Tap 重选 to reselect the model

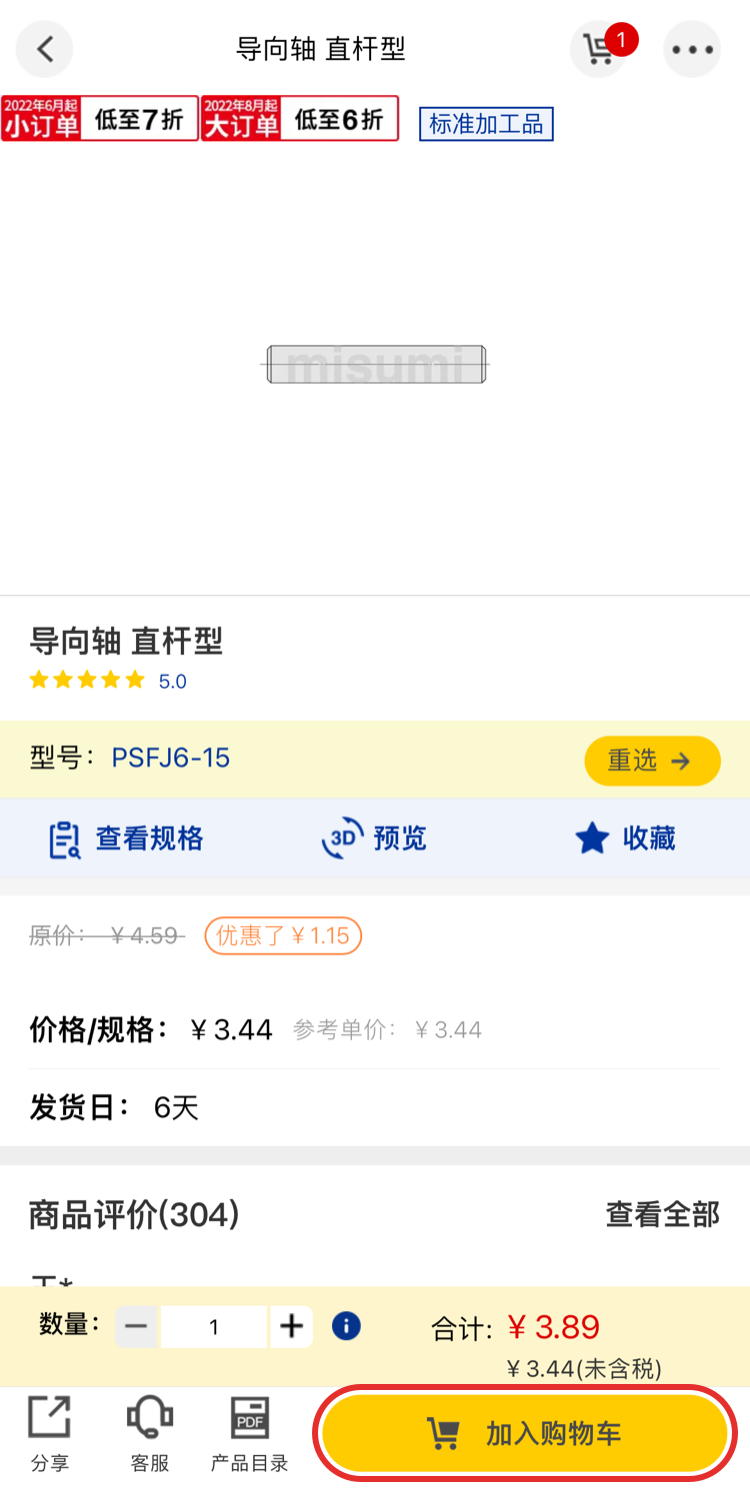[x=652, y=761]
